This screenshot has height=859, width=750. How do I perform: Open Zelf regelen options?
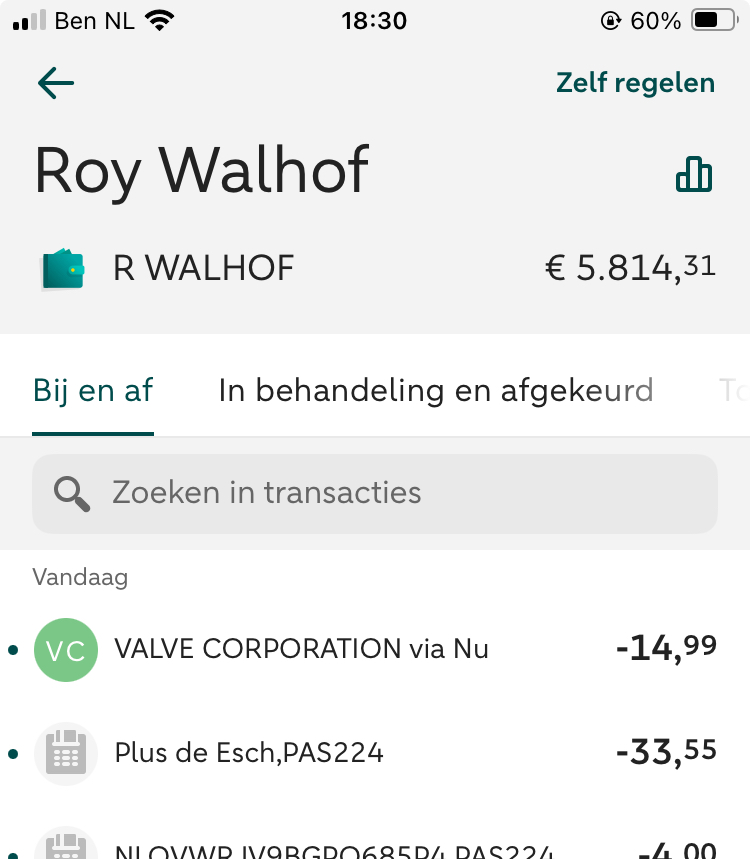[x=635, y=83]
